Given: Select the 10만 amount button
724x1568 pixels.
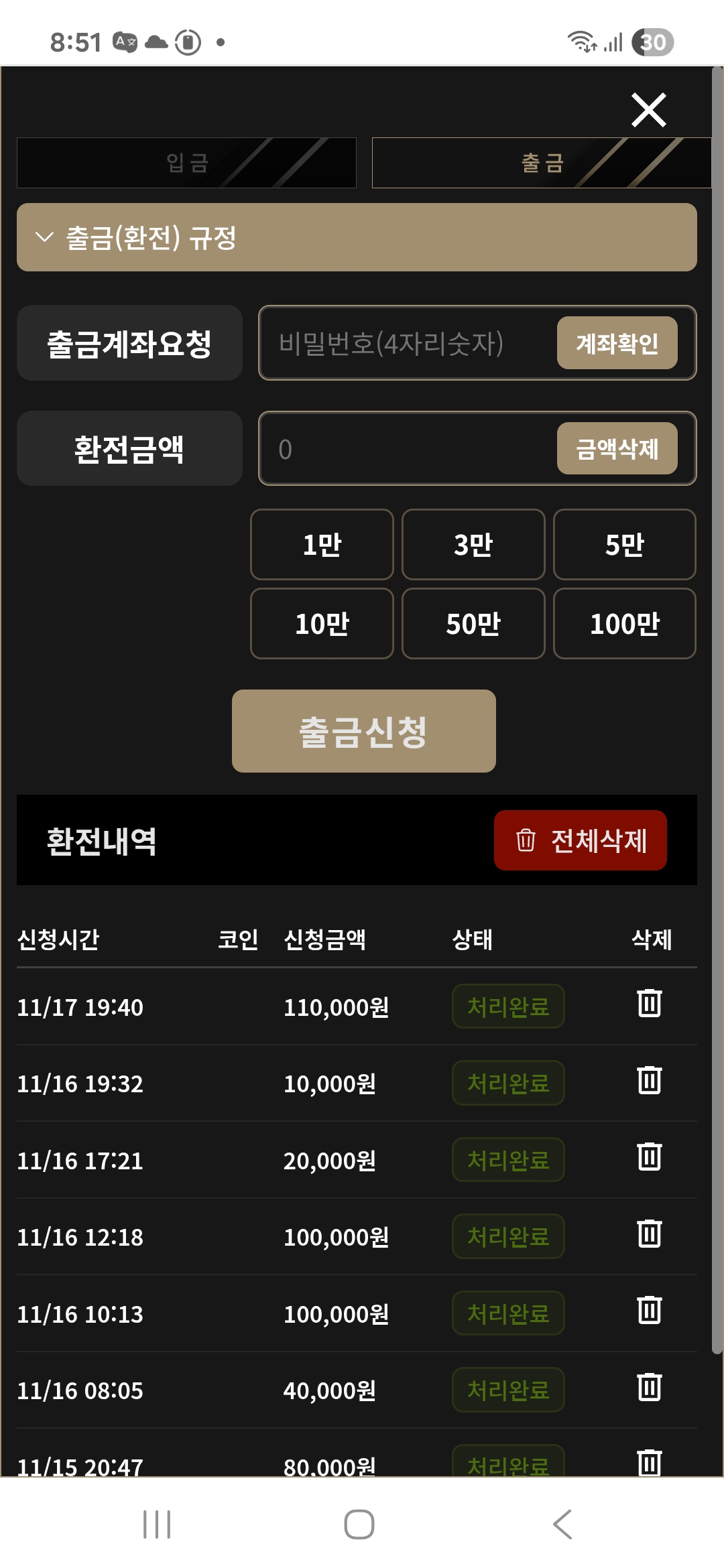Looking at the screenshot, I should 322,624.
